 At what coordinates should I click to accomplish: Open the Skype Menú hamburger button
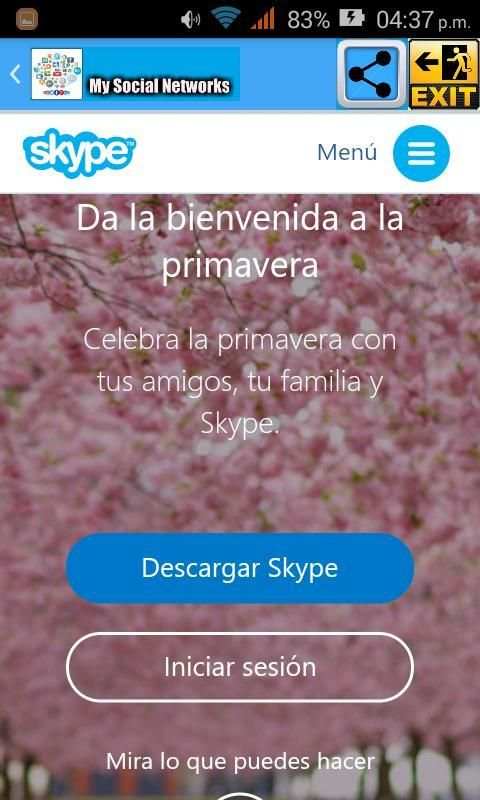coord(421,153)
